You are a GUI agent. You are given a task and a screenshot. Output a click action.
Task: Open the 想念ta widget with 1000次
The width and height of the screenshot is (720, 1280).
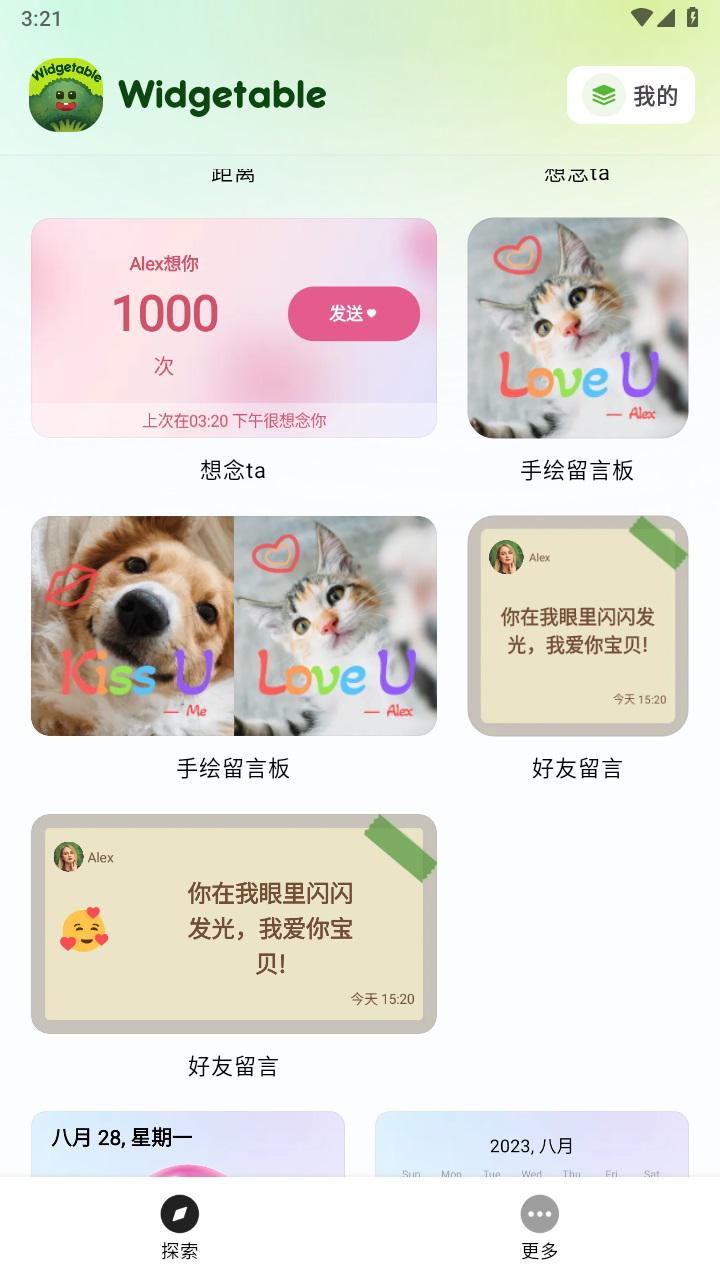click(234, 328)
